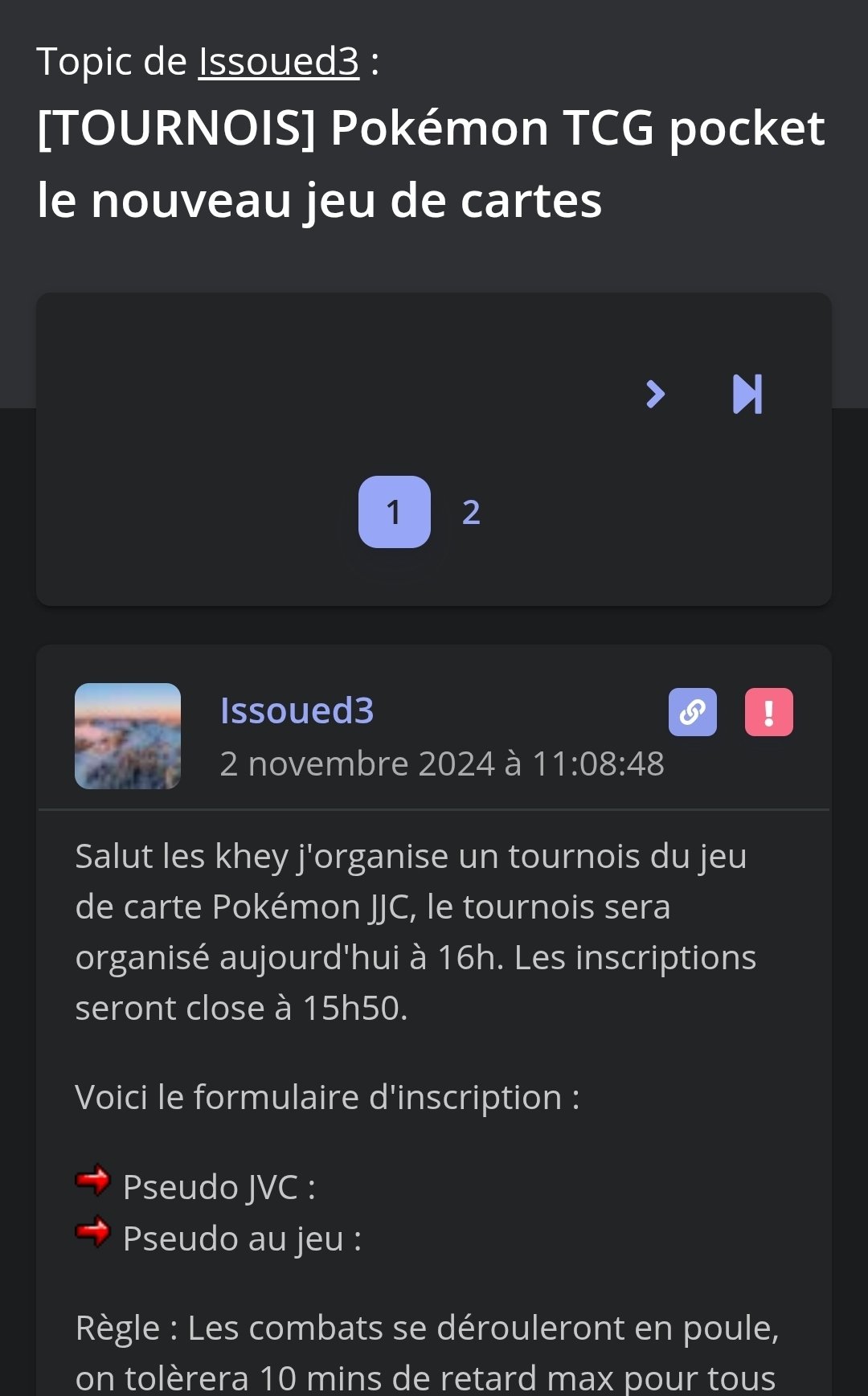This screenshot has width=868, height=1396.
Task: Report Issoued3's post with the exclamation icon
Action: [x=769, y=712]
